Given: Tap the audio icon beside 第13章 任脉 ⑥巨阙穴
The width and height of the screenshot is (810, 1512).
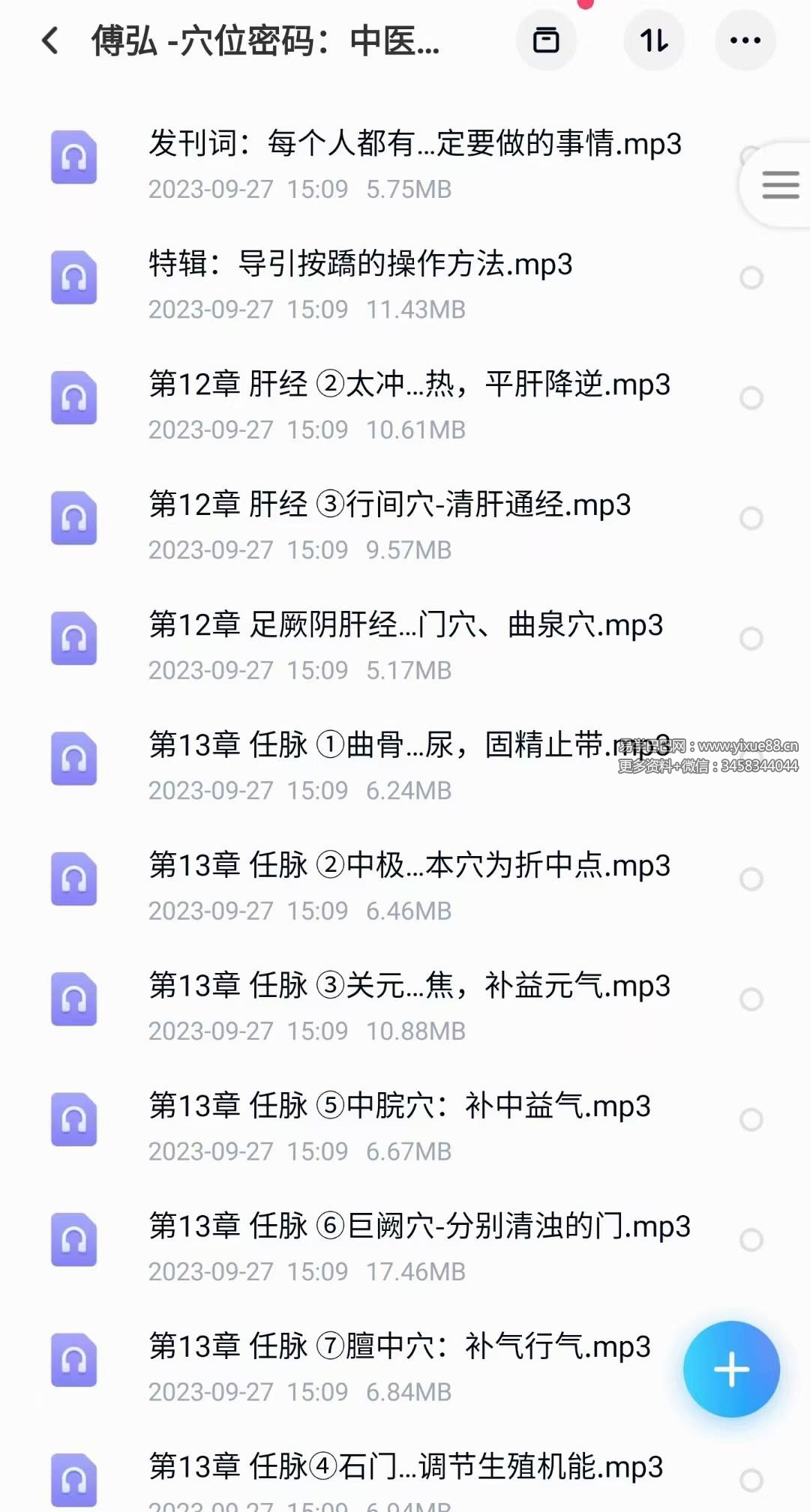Looking at the screenshot, I should pos(73,1239).
